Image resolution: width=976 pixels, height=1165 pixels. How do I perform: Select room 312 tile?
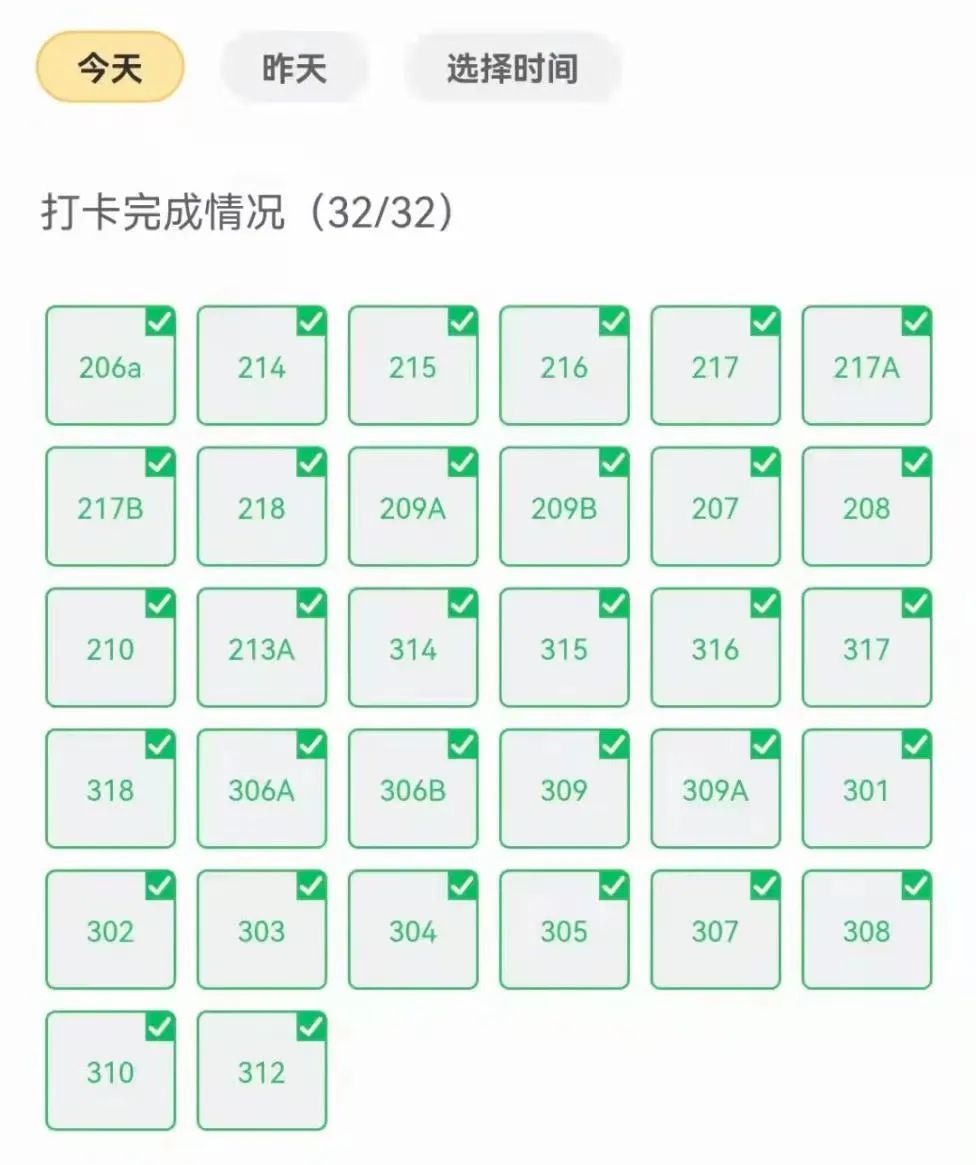click(262, 1072)
